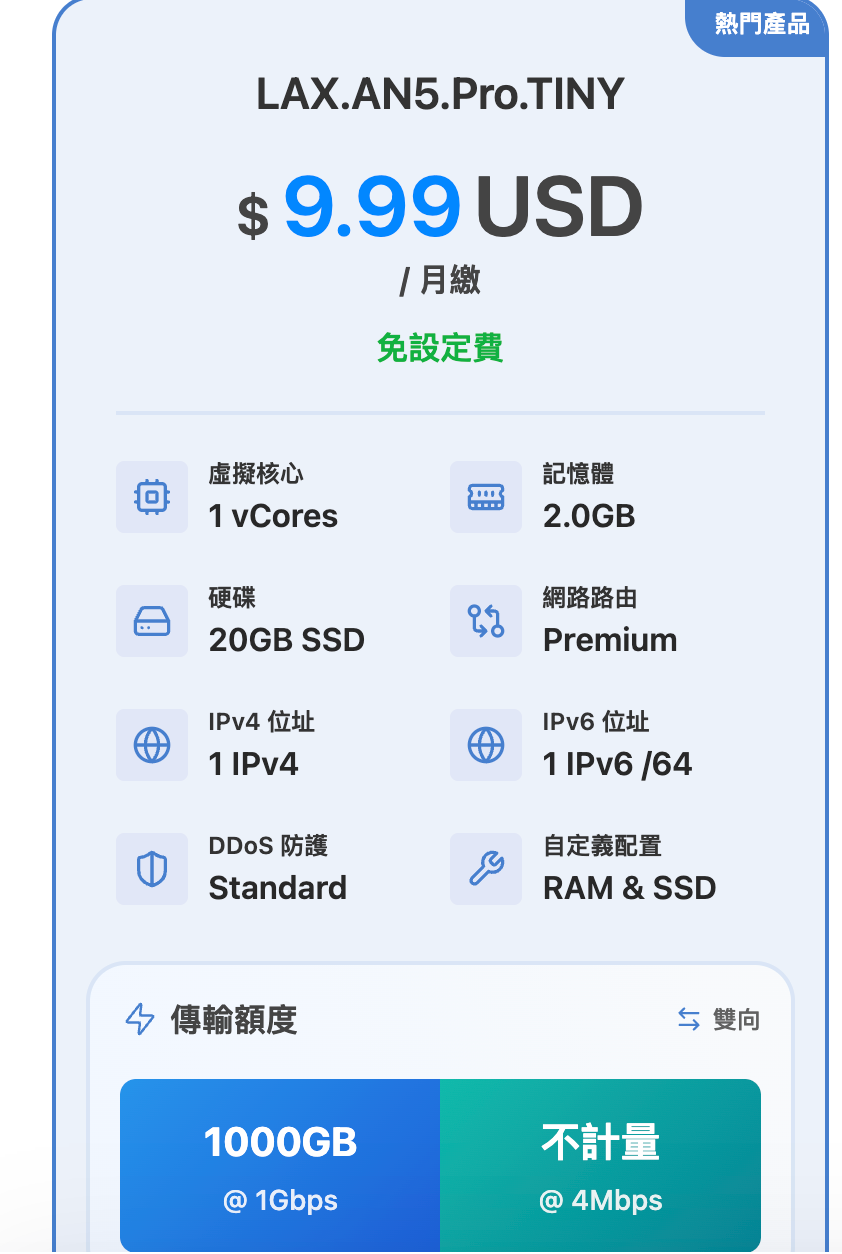Expand the Premium network route details
842x1254 pixels.
pos(610,640)
